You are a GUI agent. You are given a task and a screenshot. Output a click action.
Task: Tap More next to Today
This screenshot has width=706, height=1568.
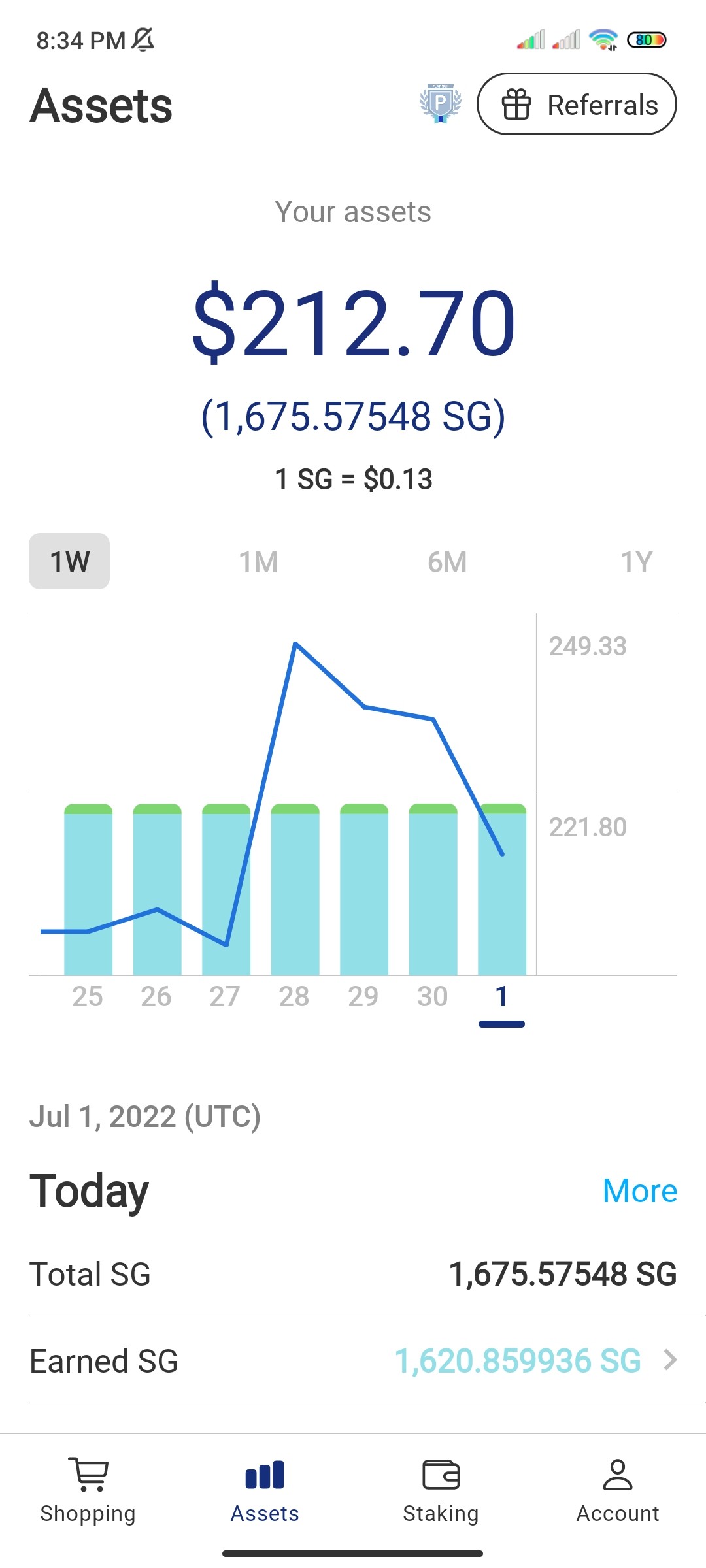640,1190
